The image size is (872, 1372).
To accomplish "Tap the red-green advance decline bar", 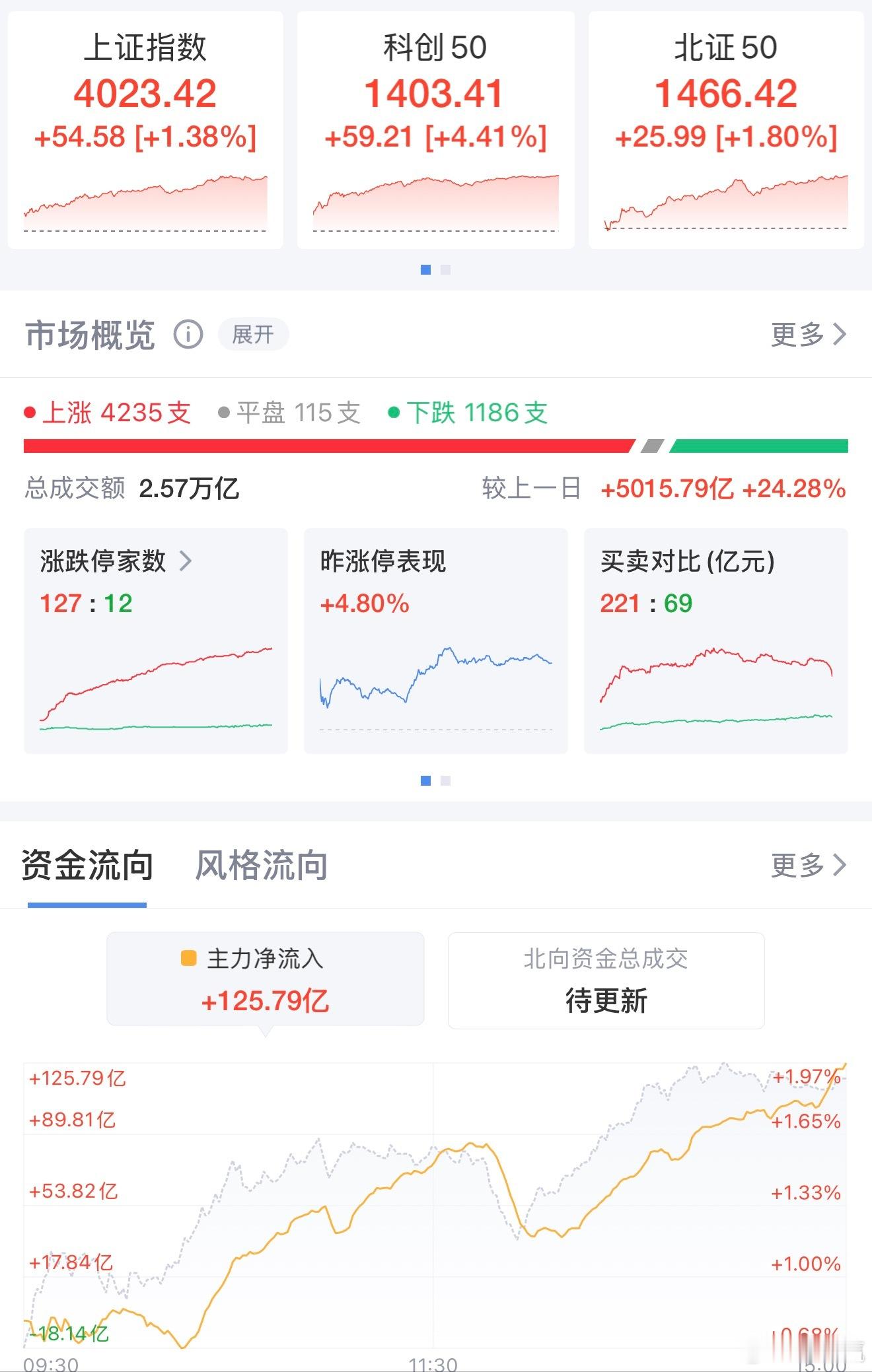I will (x=436, y=445).
